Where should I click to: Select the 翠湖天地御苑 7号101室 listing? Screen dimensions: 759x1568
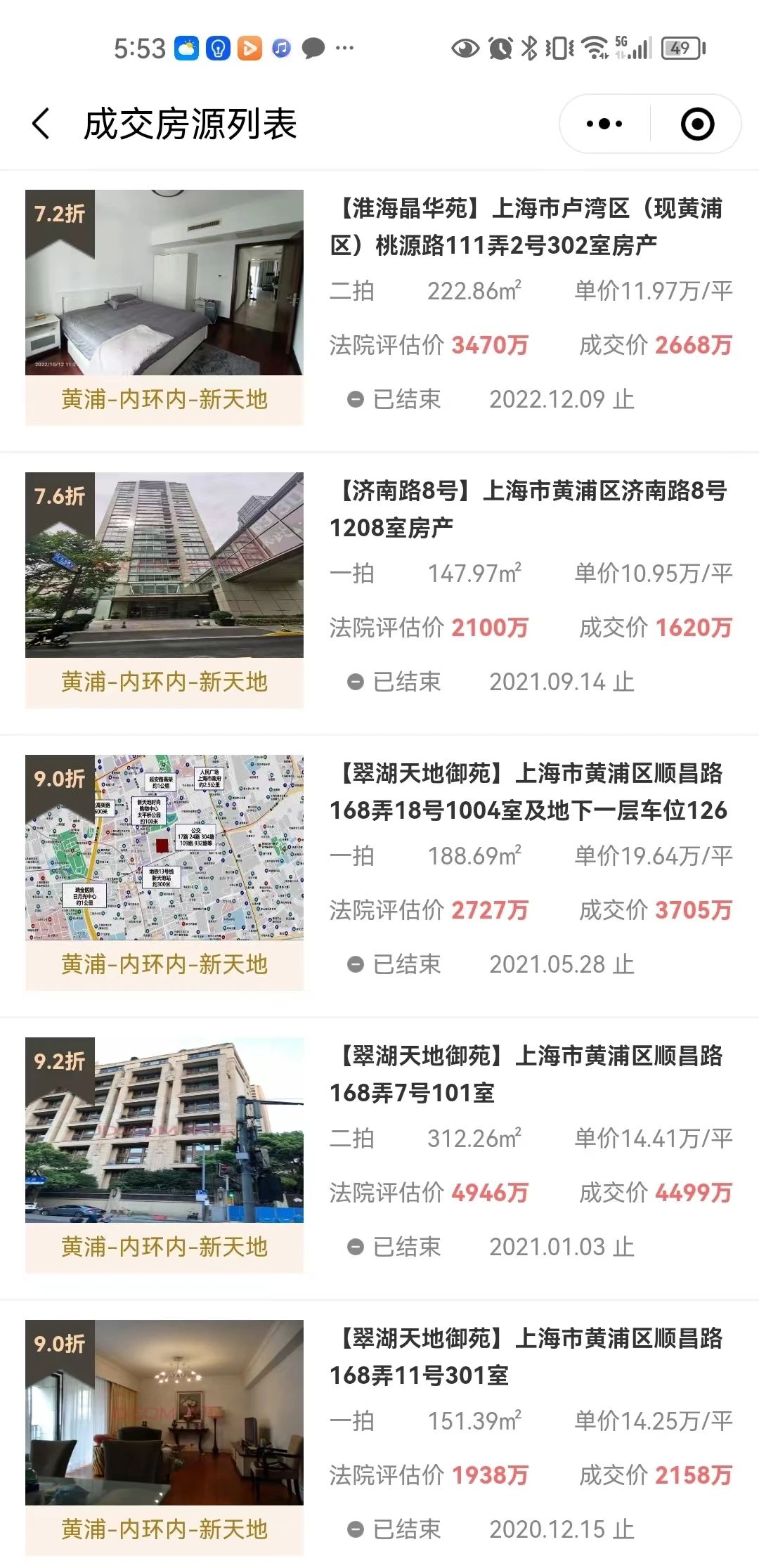point(528,1074)
